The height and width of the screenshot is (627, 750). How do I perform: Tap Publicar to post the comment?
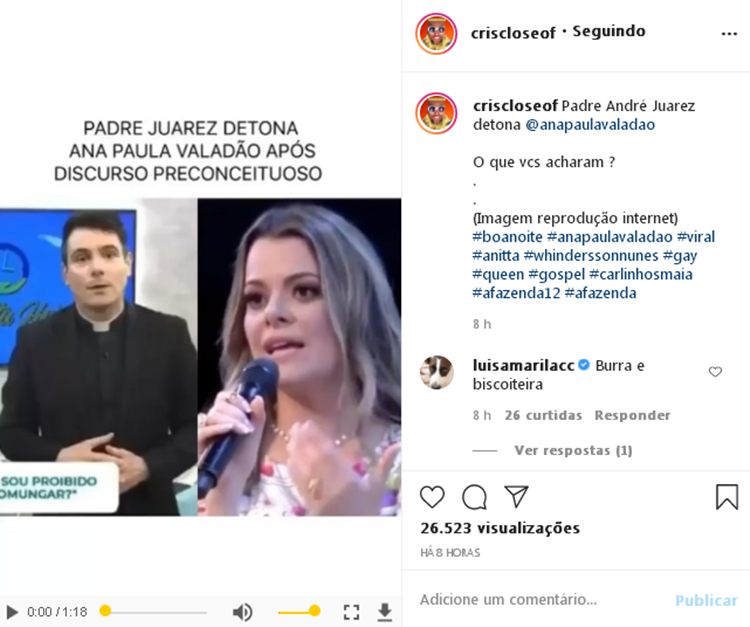click(x=706, y=600)
